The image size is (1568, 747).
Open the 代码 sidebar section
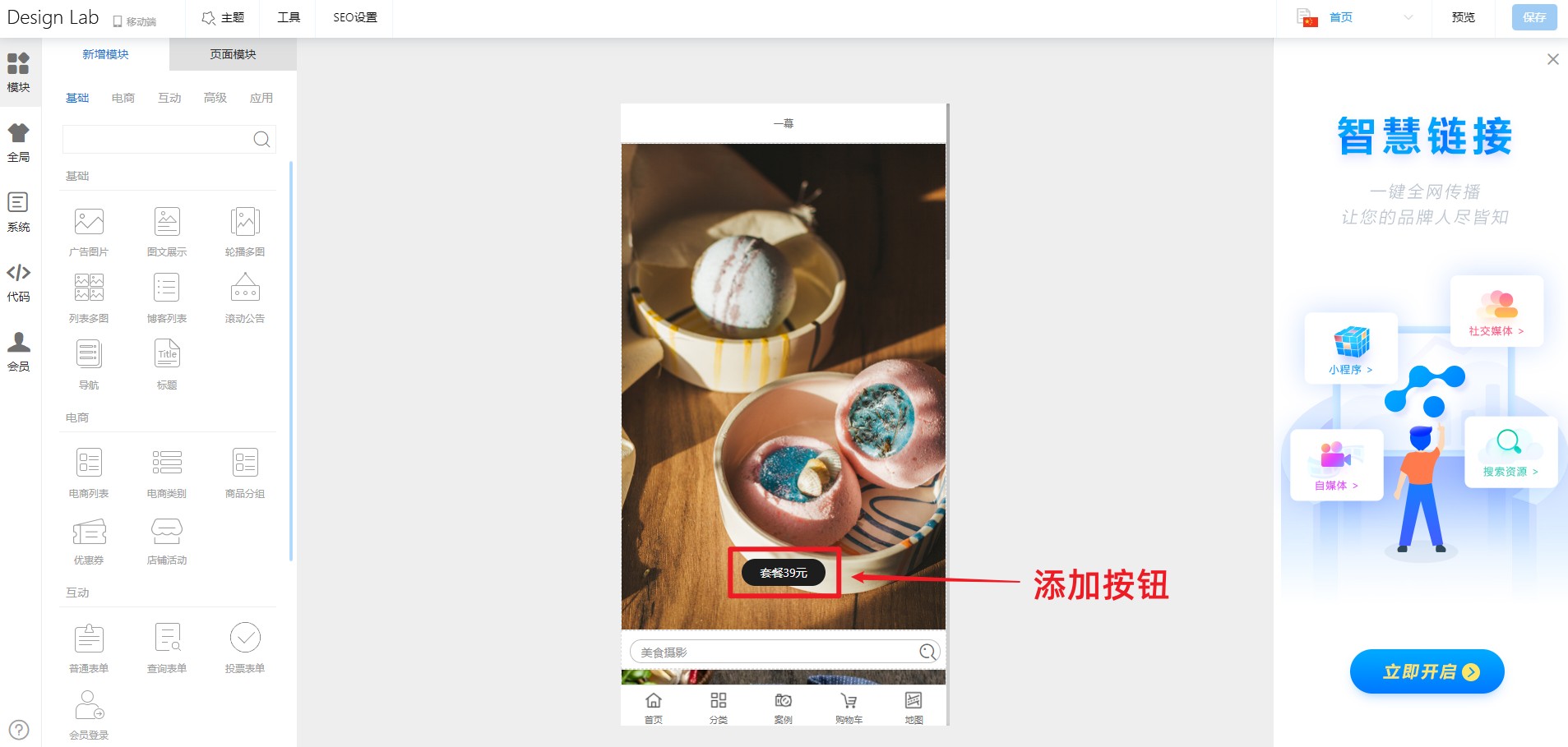(x=18, y=282)
